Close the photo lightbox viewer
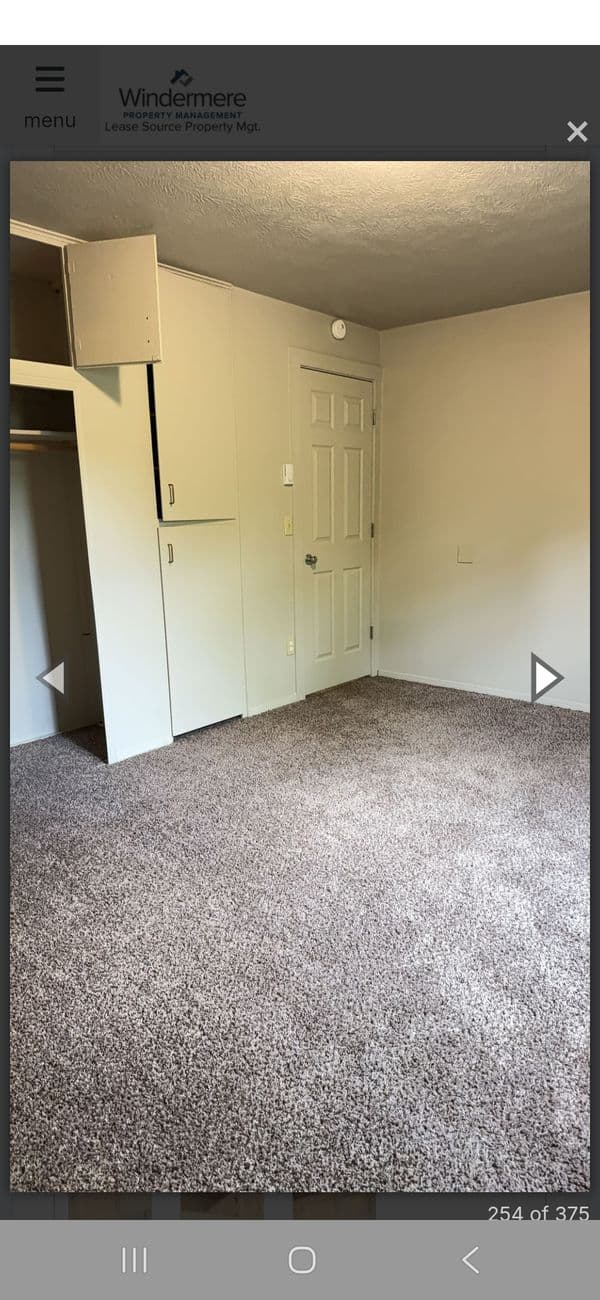The width and height of the screenshot is (600, 1300). click(x=577, y=132)
